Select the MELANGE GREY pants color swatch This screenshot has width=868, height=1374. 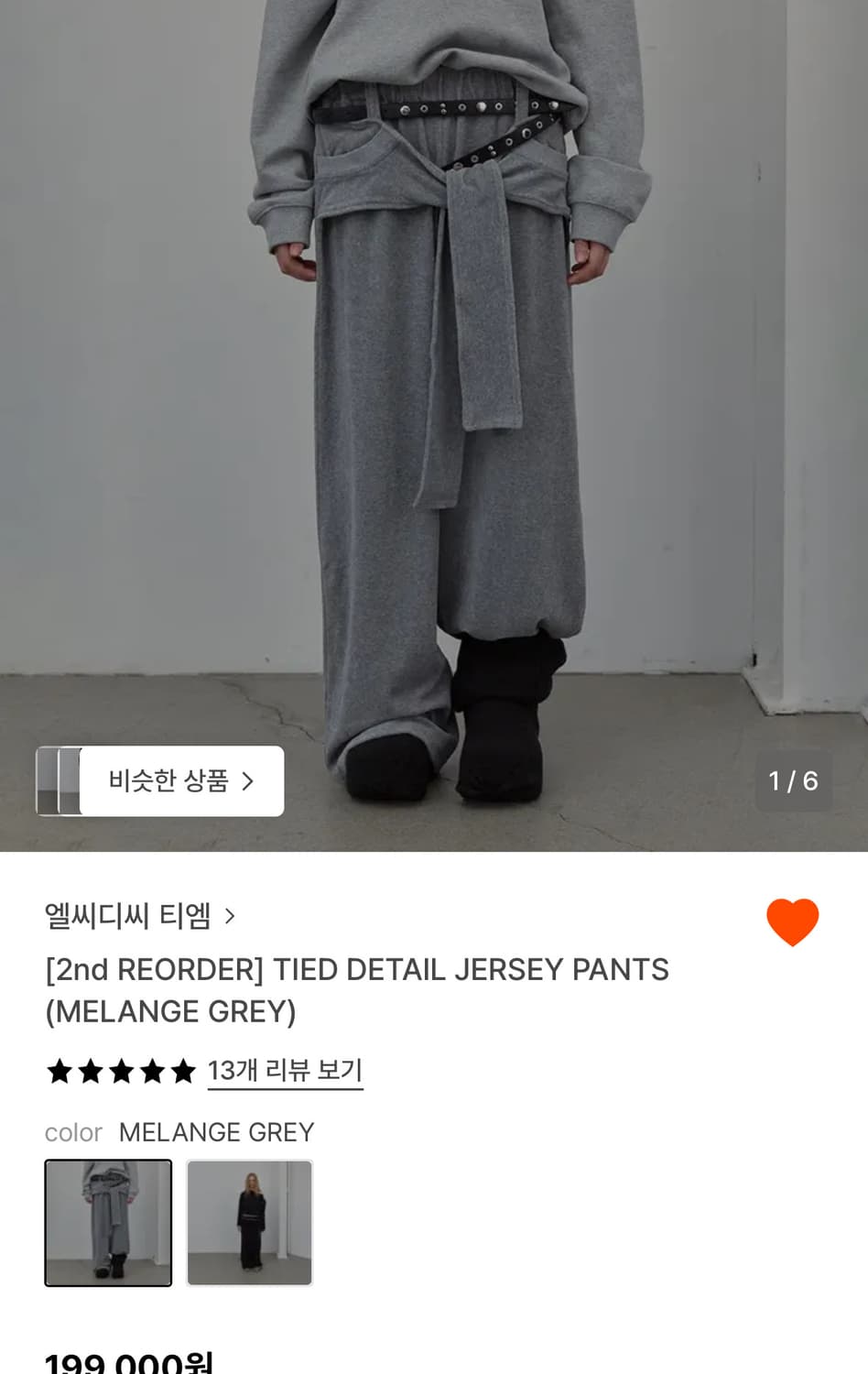pos(107,1223)
